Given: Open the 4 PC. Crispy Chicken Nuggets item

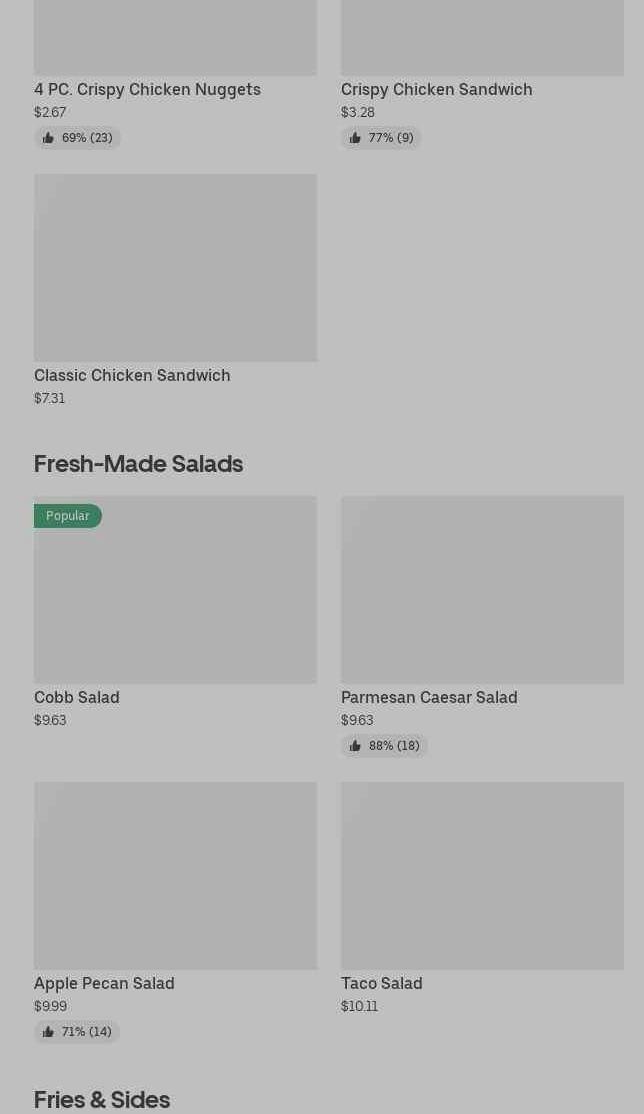Looking at the screenshot, I should pos(175,74).
